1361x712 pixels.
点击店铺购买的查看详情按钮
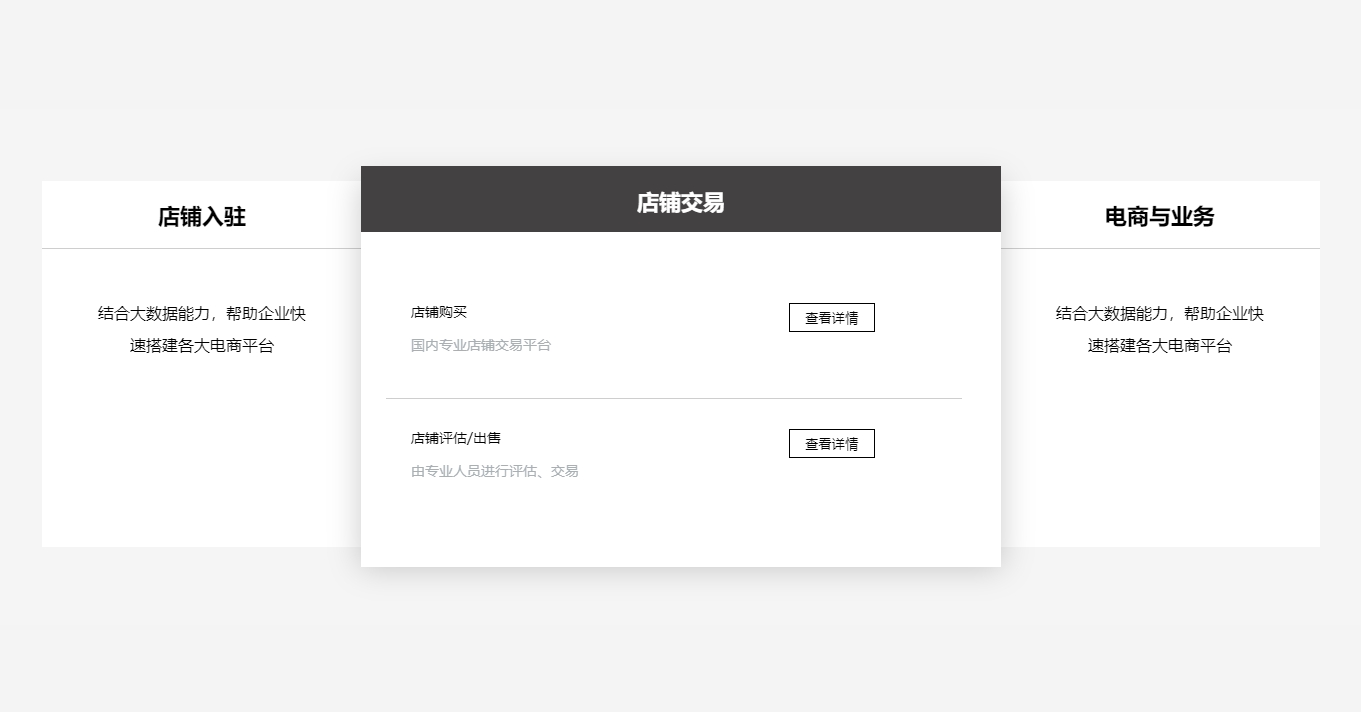click(x=831, y=318)
